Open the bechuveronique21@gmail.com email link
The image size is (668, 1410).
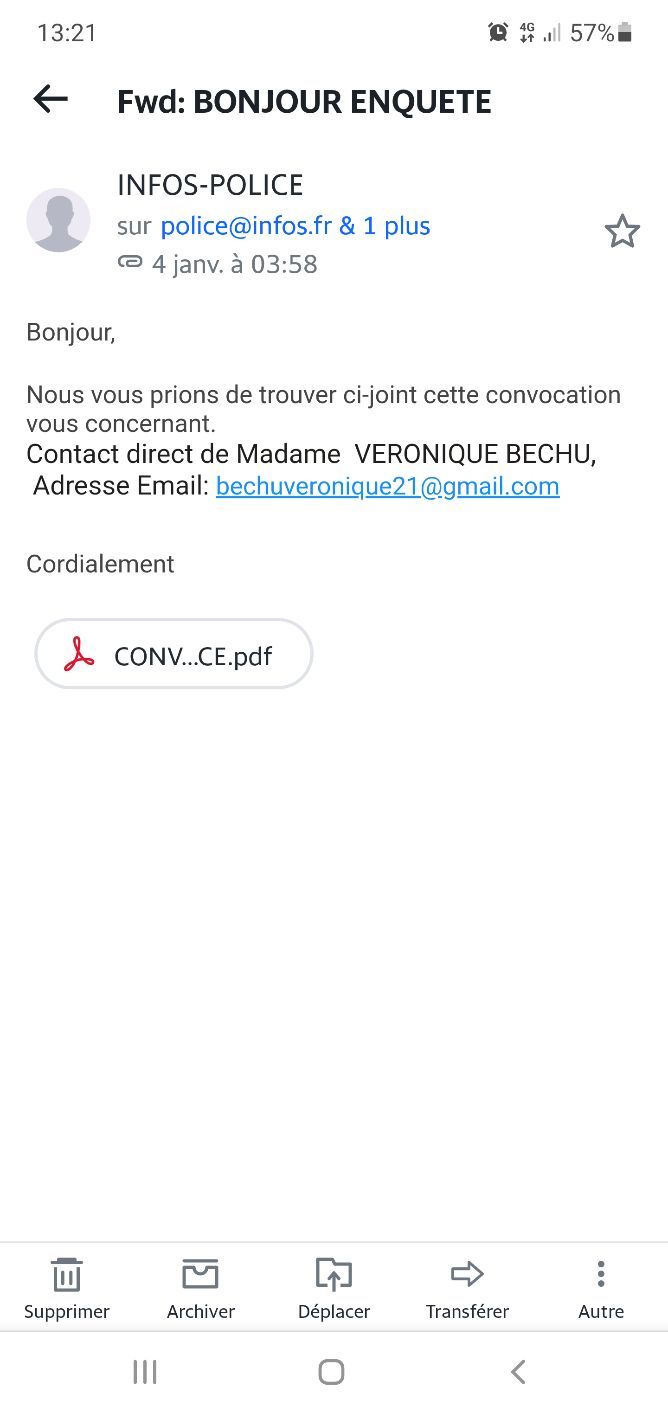tap(388, 486)
